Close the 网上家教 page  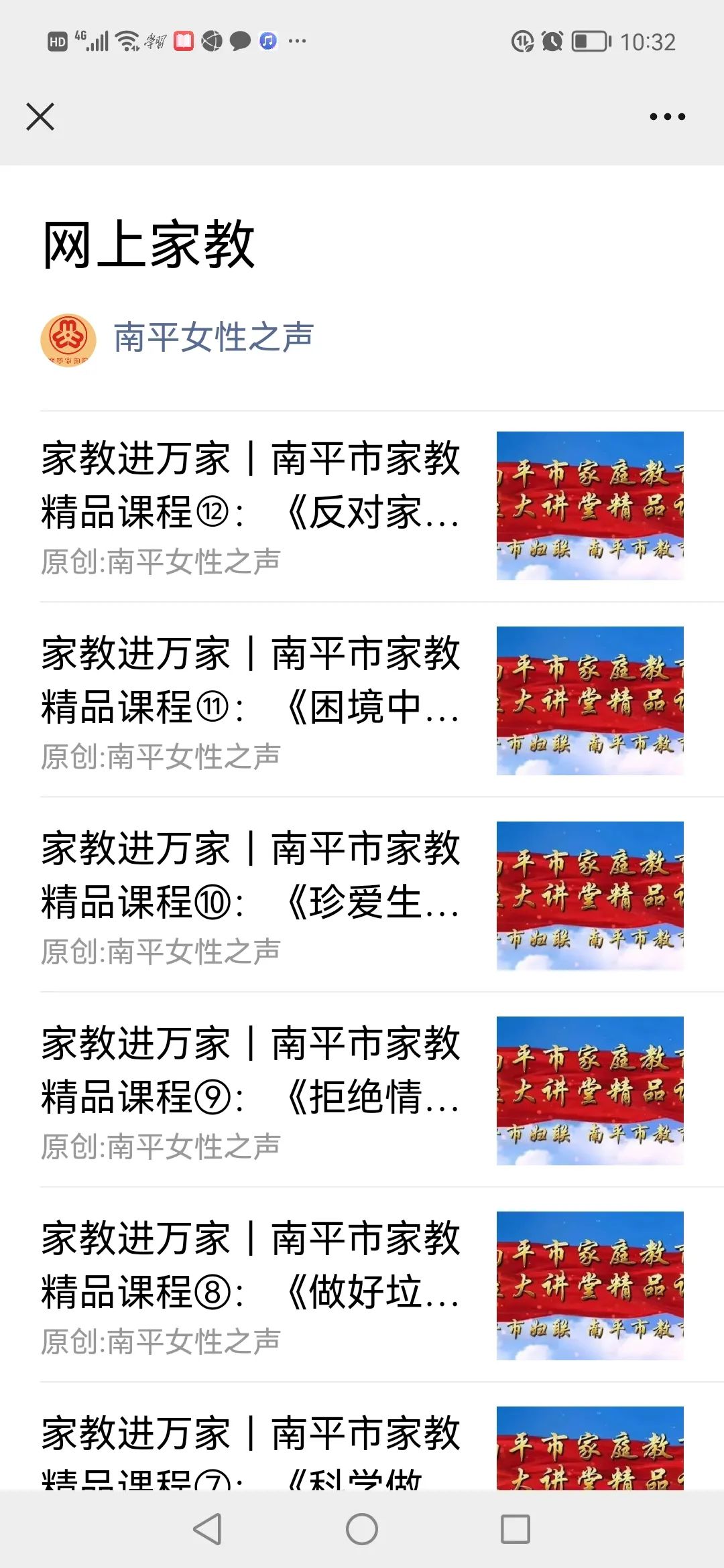[40, 117]
